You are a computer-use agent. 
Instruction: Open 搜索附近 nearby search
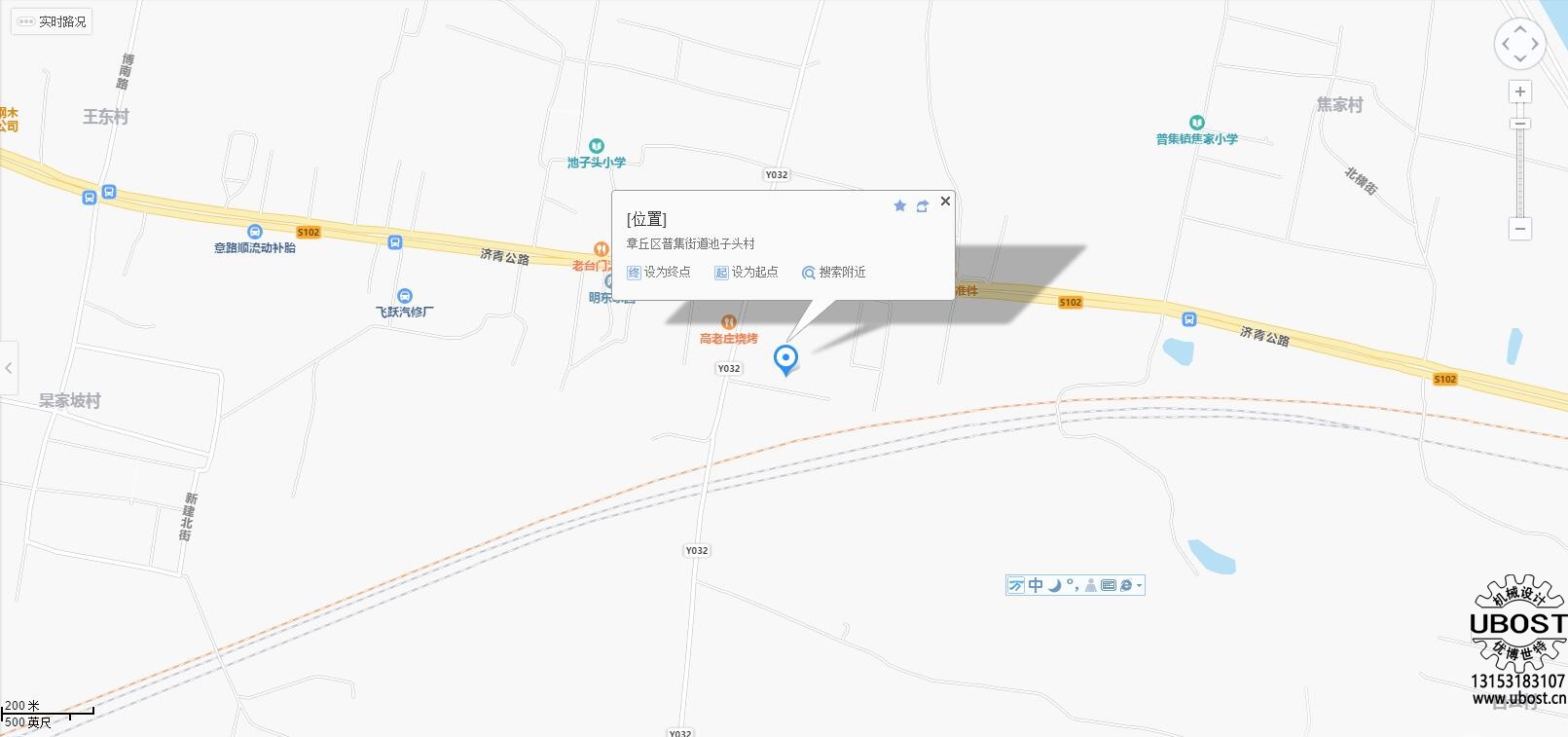[x=834, y=273]
